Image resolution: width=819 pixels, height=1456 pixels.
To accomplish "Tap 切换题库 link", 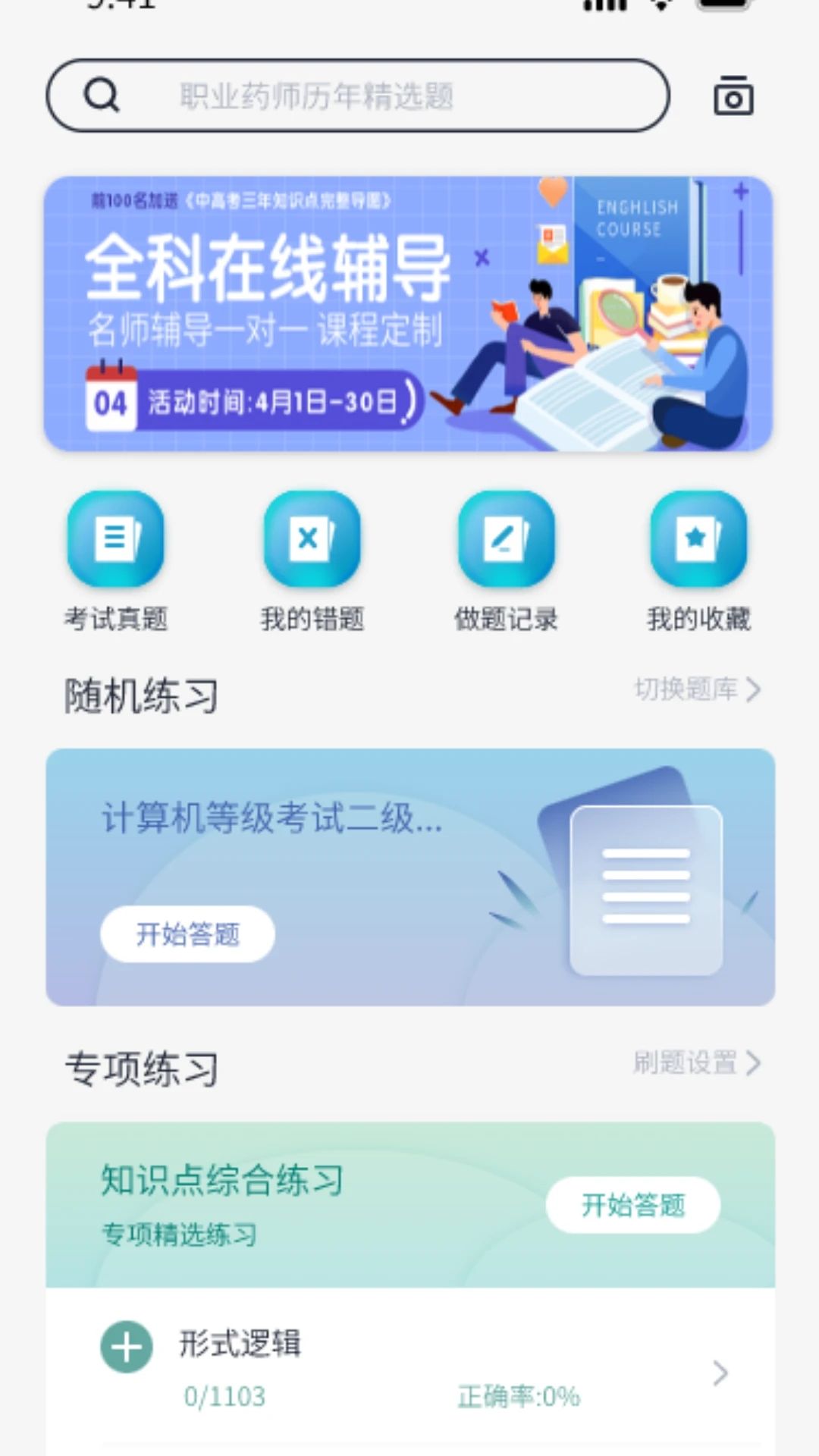I will pyautogui.click(x=696, y=689).
